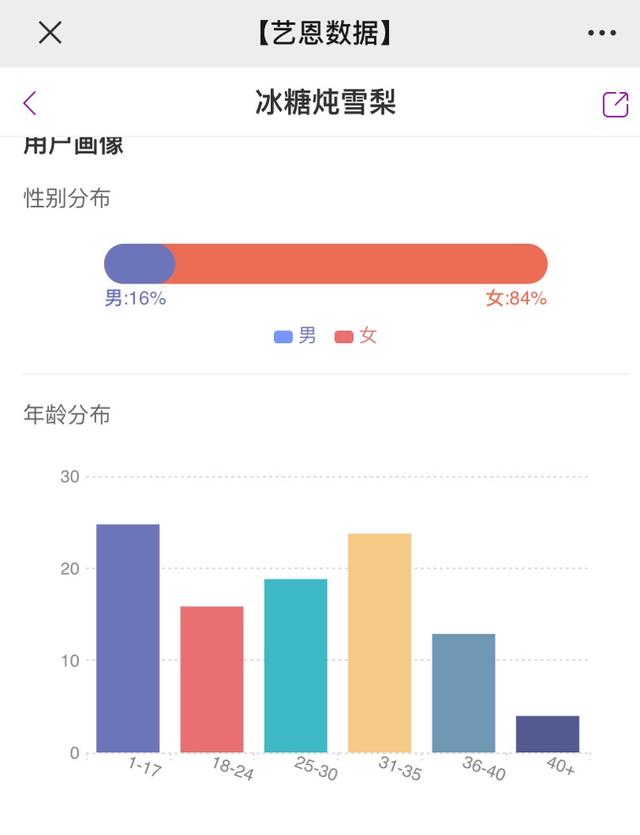Go back from 冰糖炖雪梨 page

point(30,103)
